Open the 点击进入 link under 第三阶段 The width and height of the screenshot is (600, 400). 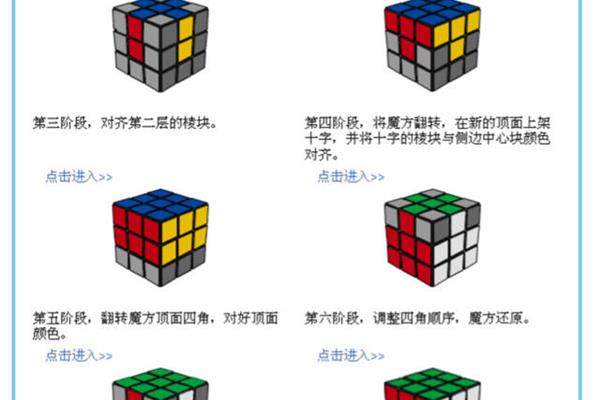click(78, 176)
